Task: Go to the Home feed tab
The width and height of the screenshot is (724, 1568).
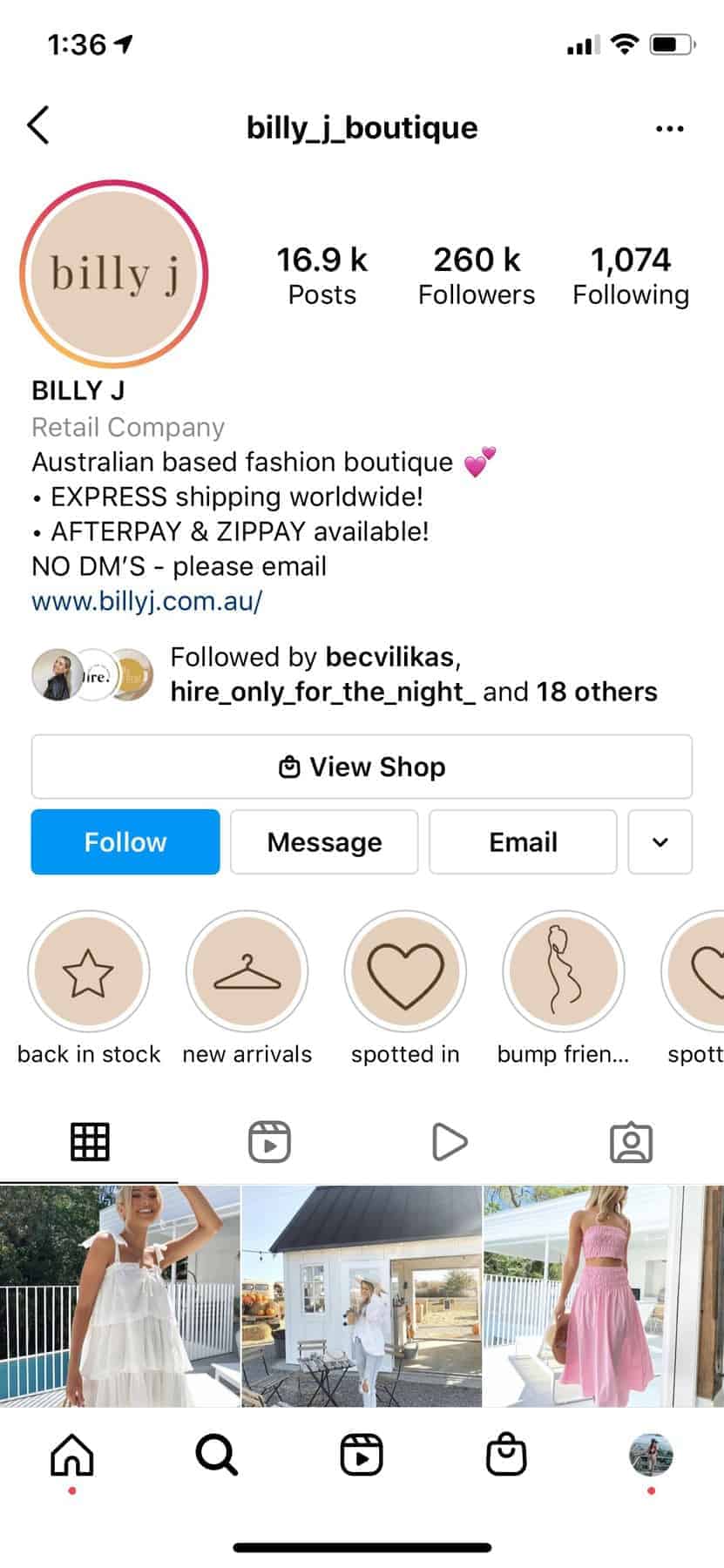Action: [71, 1455]
